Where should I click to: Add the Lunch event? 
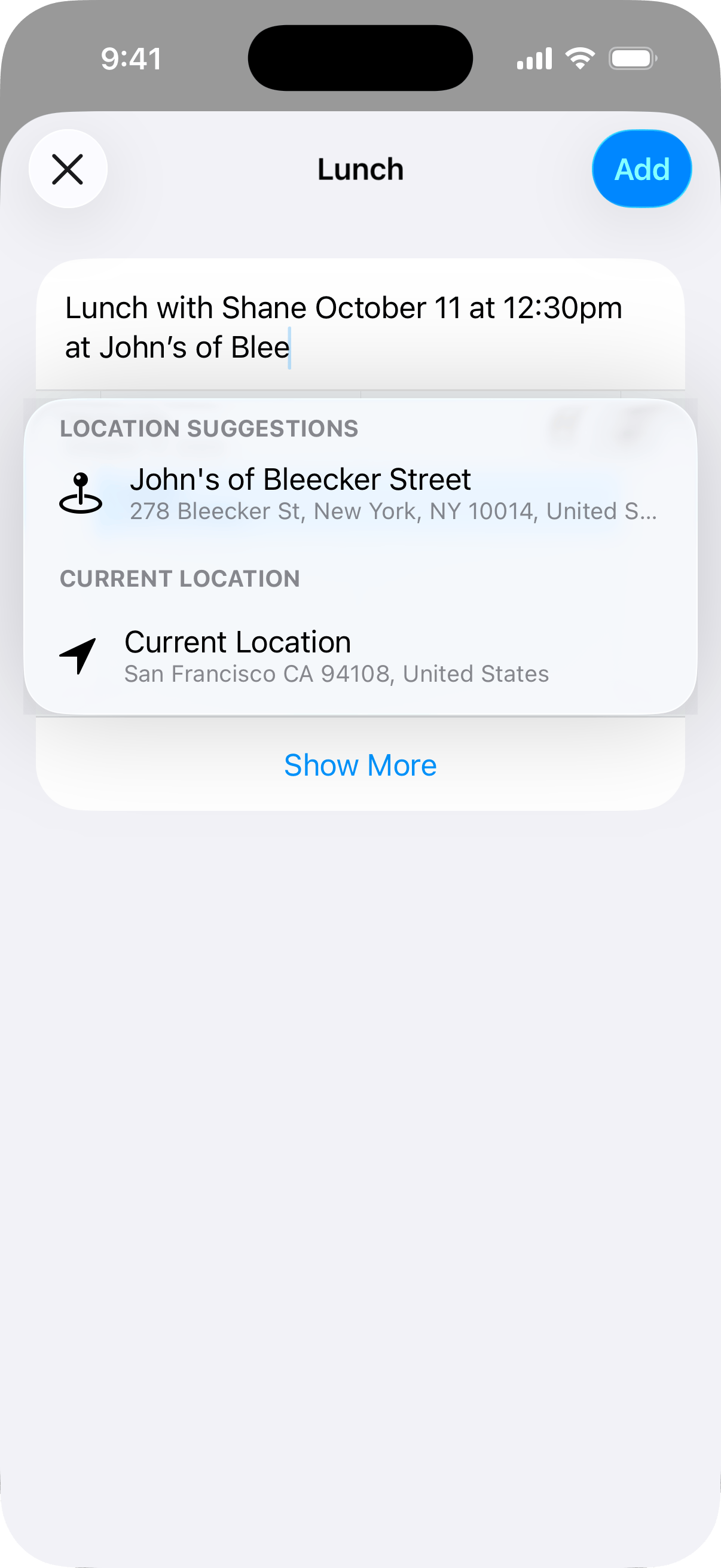641,169
